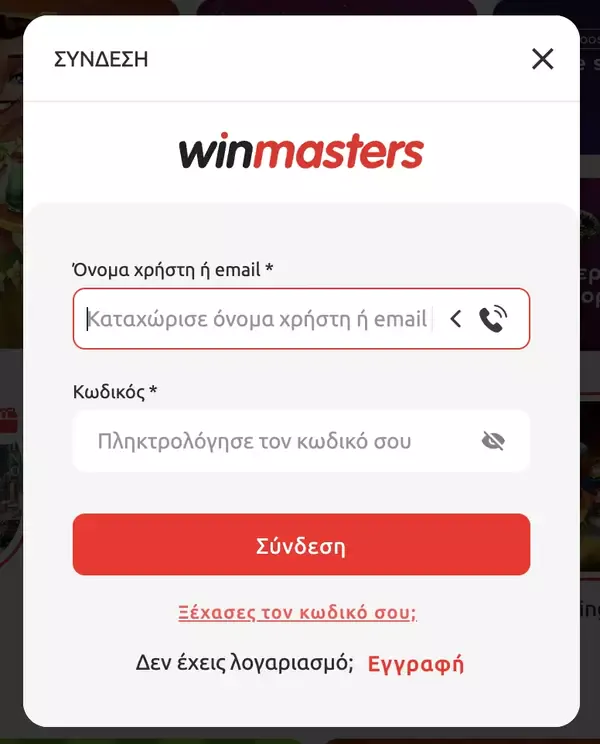Viewport: 600px width, 744px height.
Task: Close the ΣΥΝΔΕΣΗ login dialog
Action: [x=542, y=59]
